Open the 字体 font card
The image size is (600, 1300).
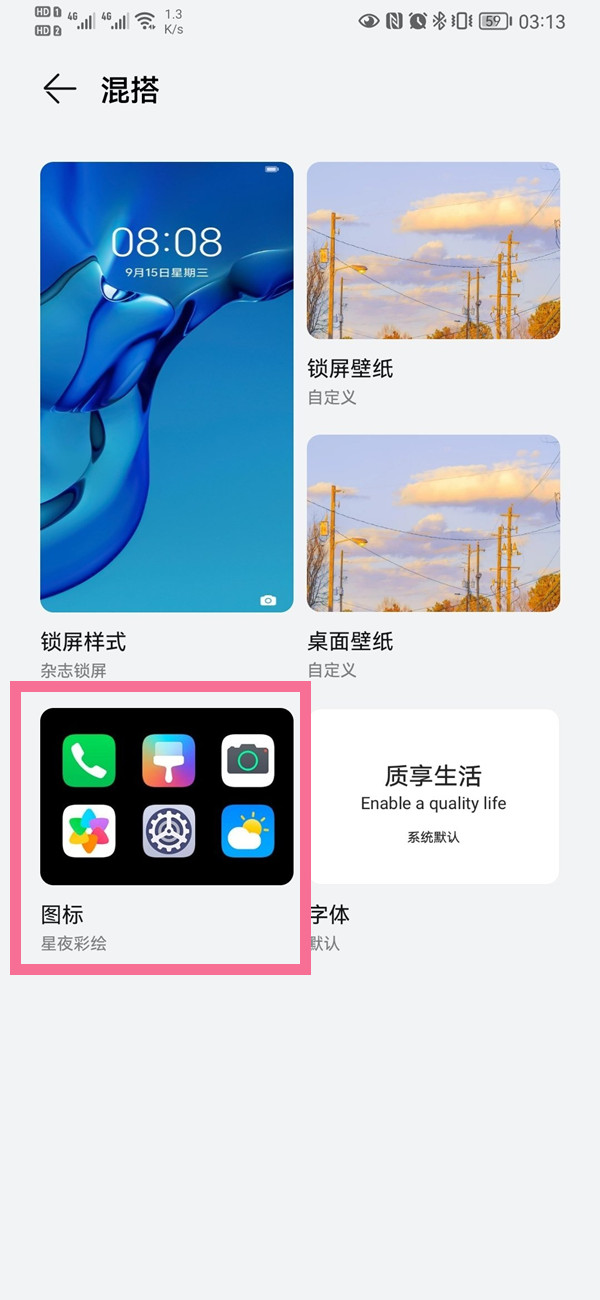(433, 797)
